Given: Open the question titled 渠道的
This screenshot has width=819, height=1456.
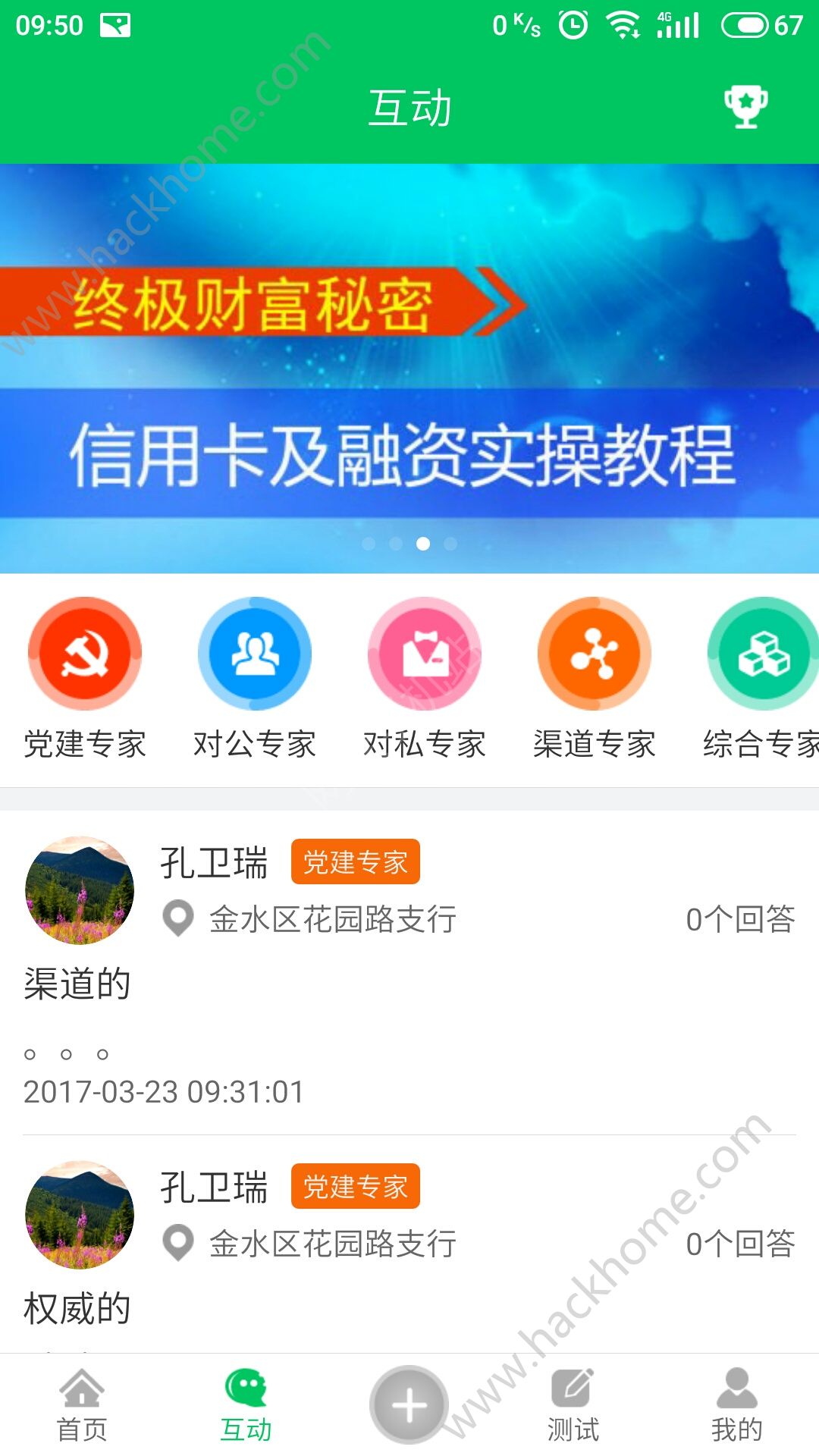Looking at the screenshot, I should pyautogui.click(x=77, y=984).
